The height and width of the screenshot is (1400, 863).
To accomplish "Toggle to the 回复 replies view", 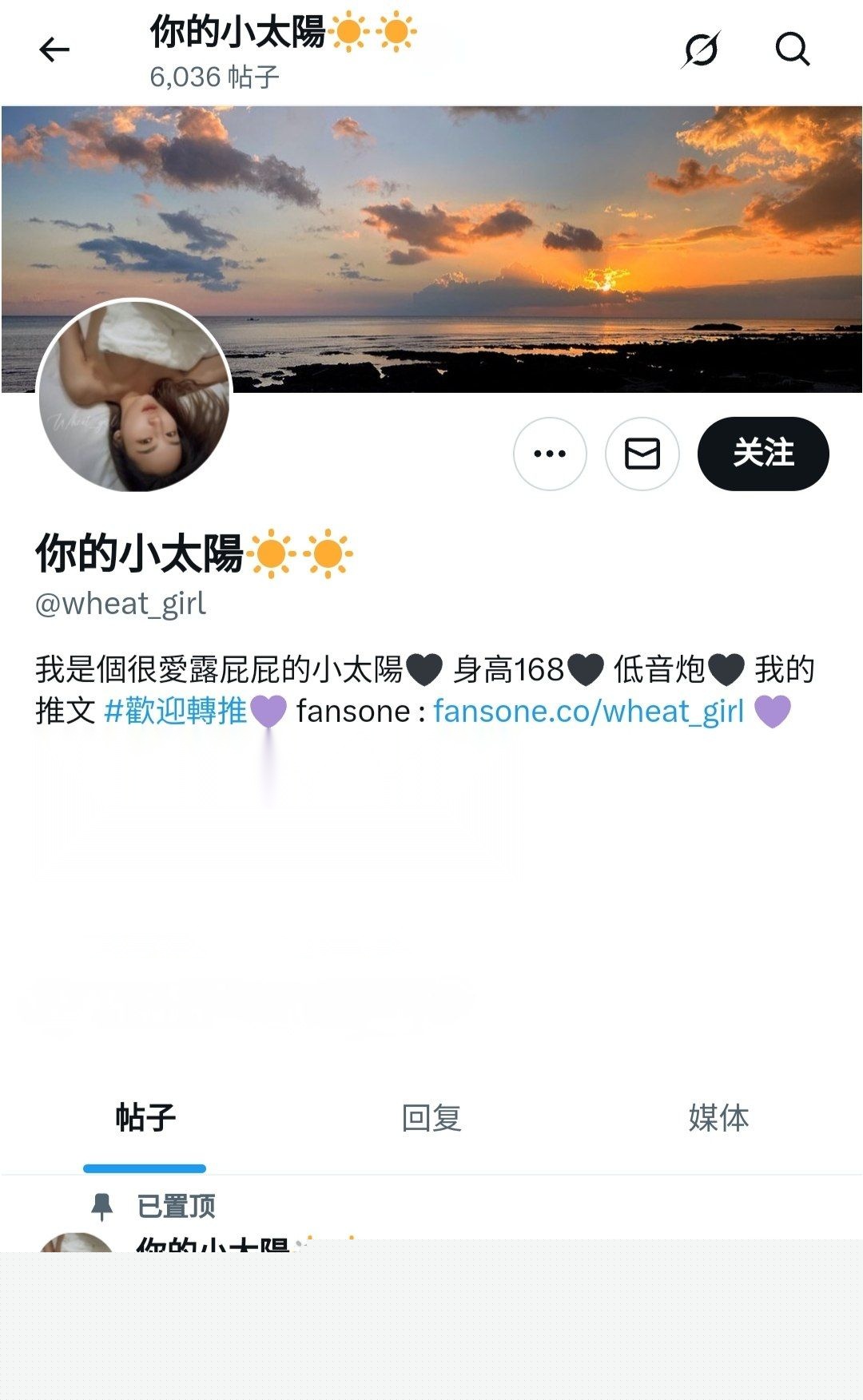I will point(431,1119).
